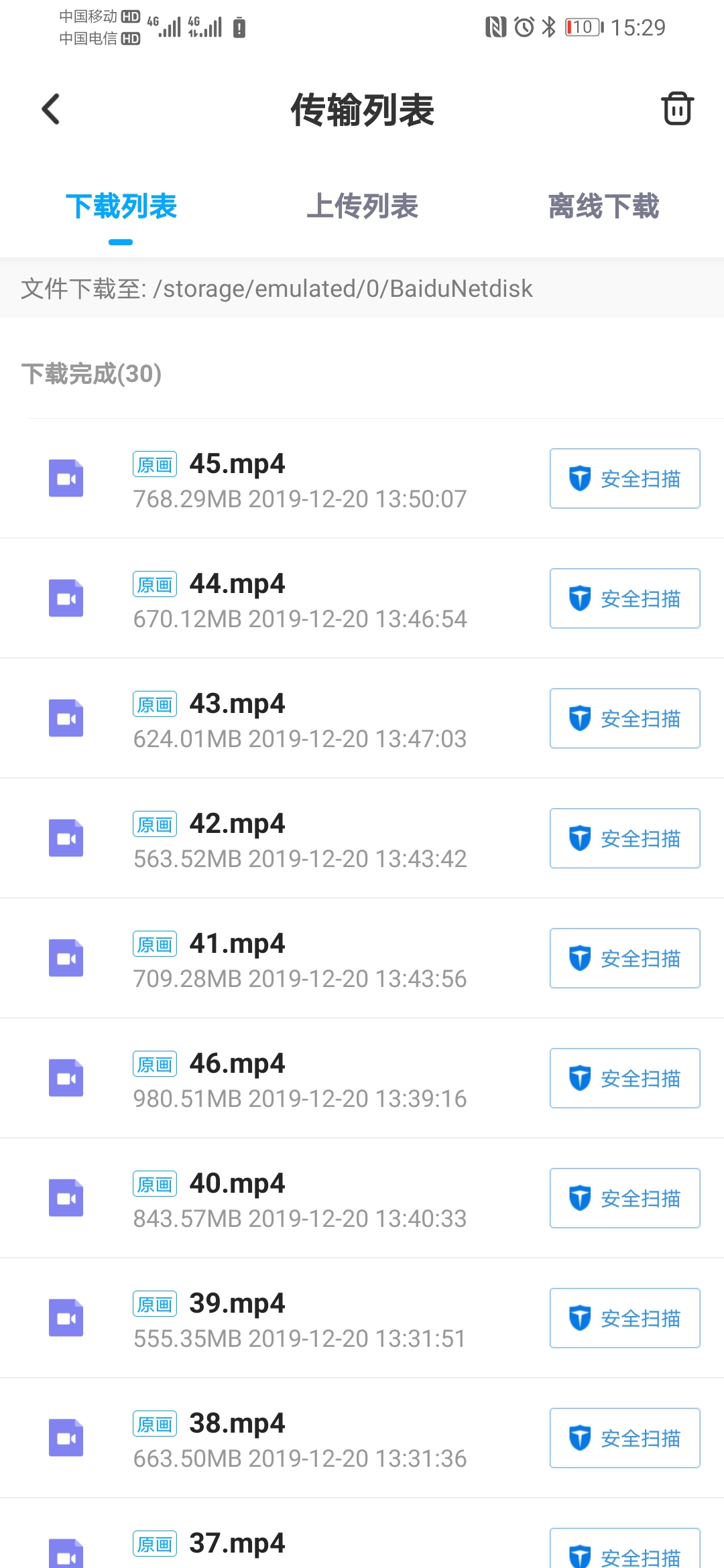
Task: Switch to the 离线下载 tab
Action: click(603, 206)
